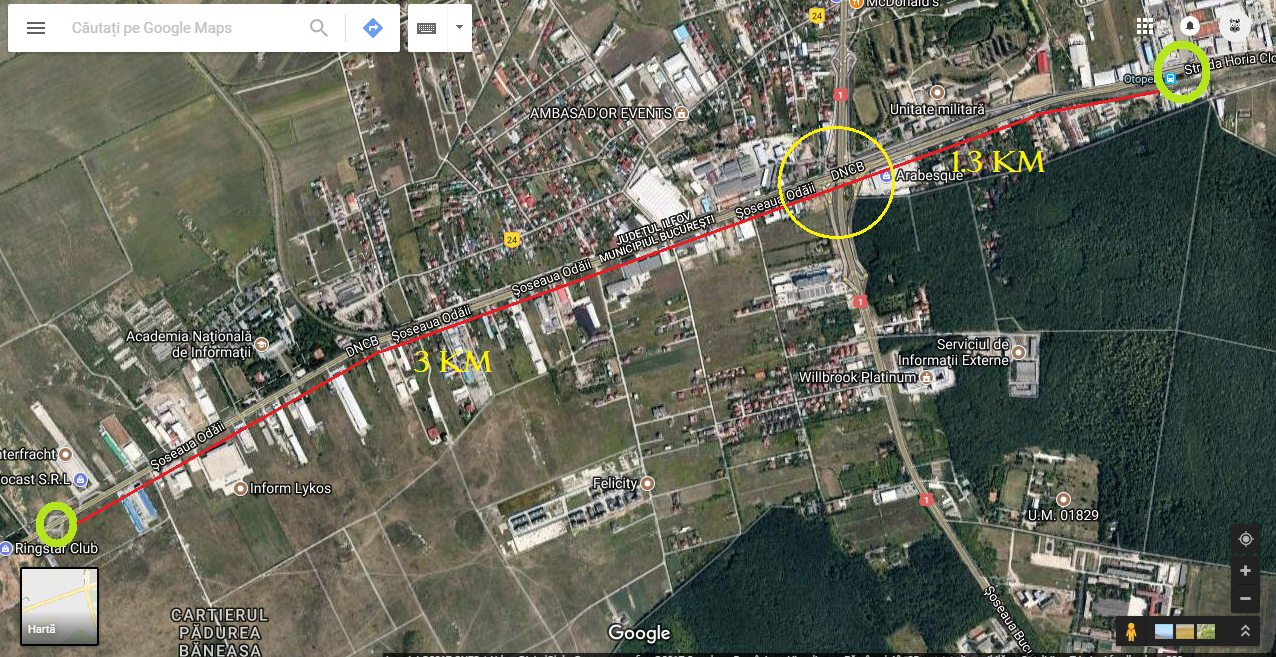Open the Google Maps main menu
1276x657 pixels.
(x=36, y=28)
